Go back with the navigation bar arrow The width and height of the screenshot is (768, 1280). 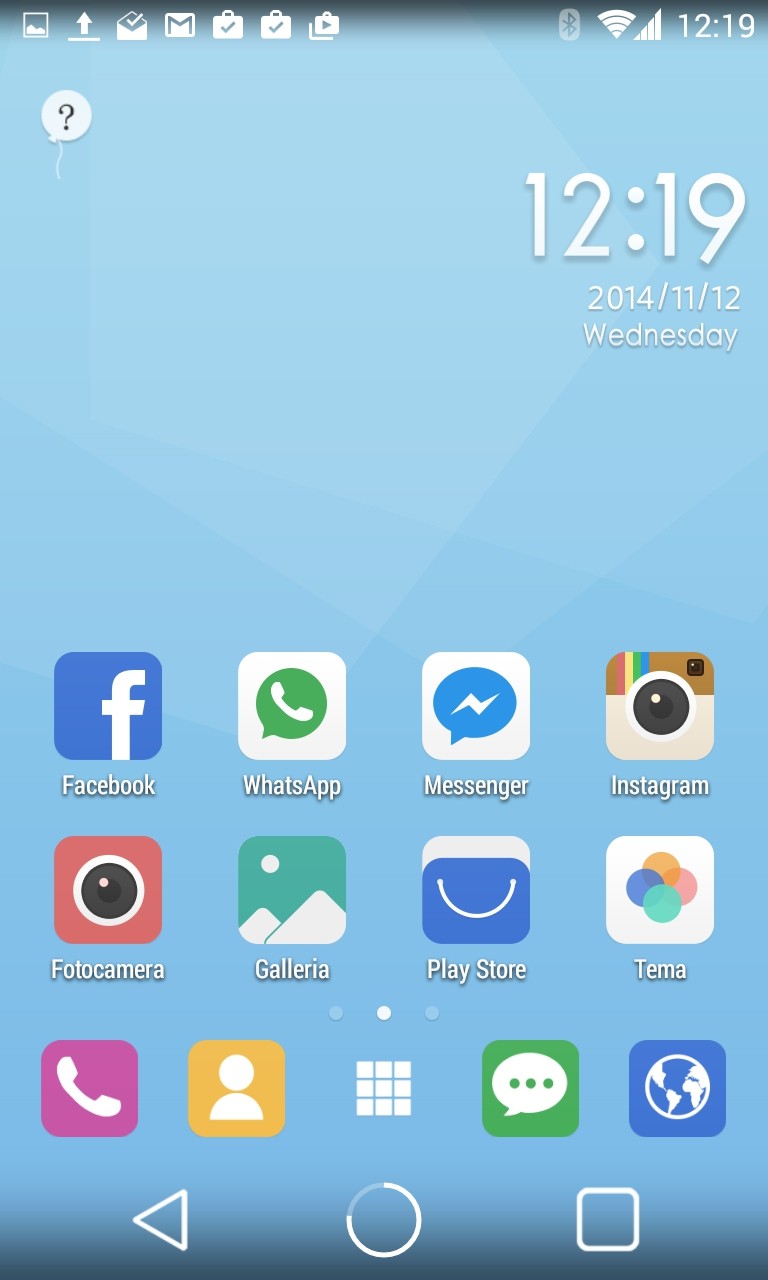click(162, 1219)
